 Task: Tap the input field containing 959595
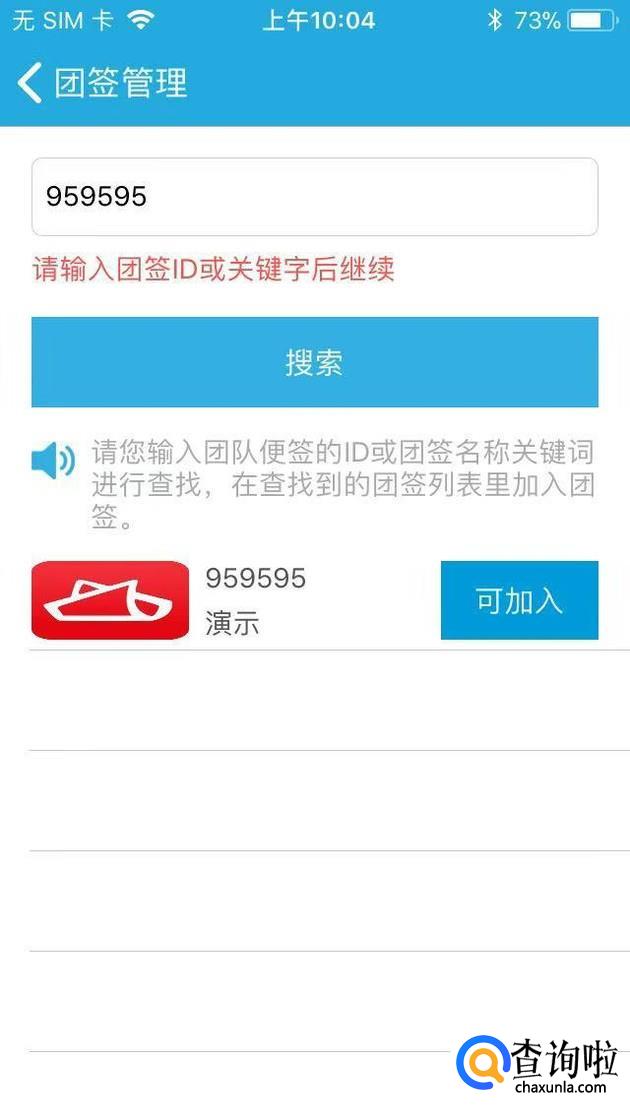click(x=314, y=197)
